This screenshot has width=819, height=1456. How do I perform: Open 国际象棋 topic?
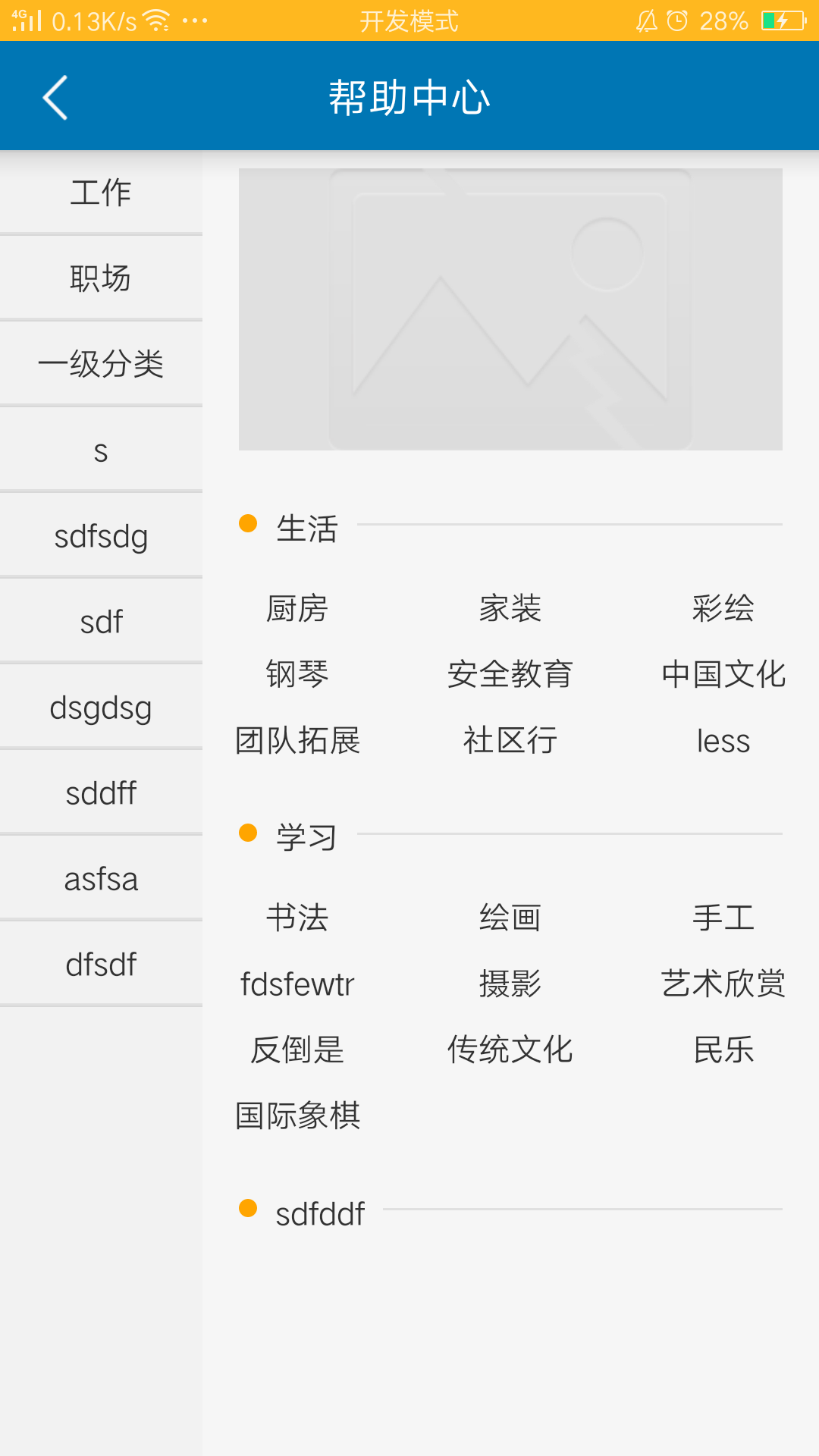[297, 1116]
